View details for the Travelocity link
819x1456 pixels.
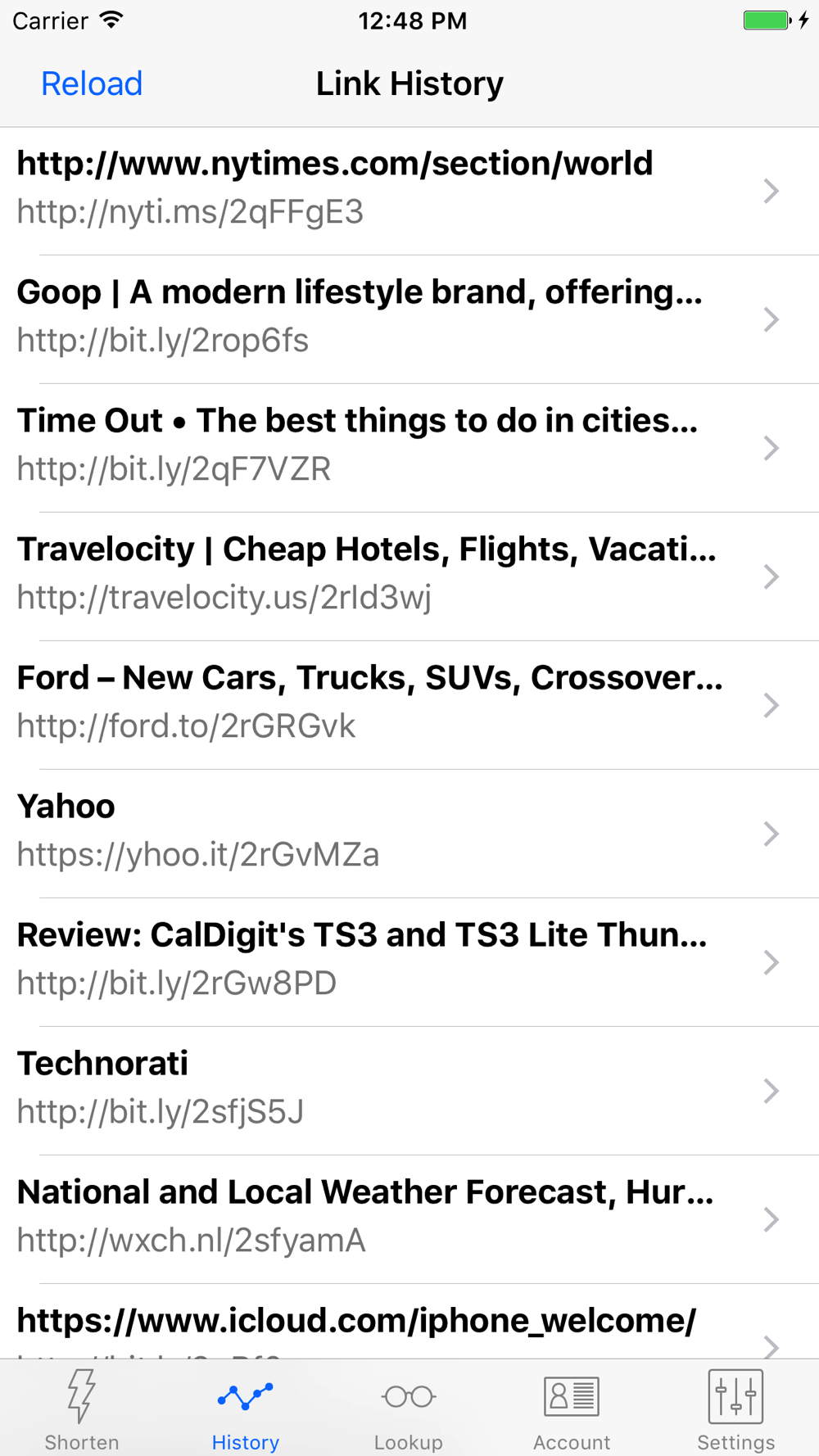(409, 577)
